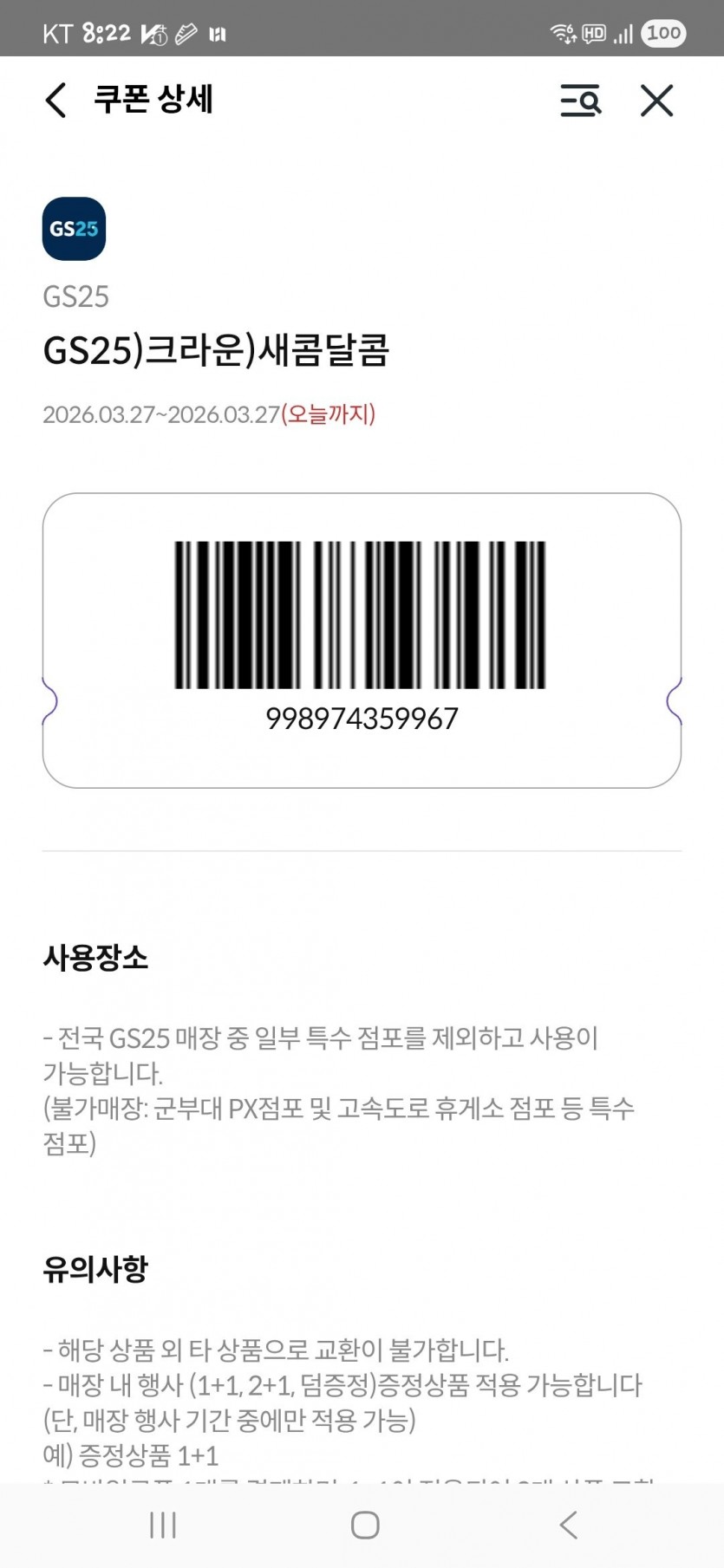This screenshot has height=1568, width=724.
Task: Tap the red 오늘까지 expiry label
Action: (327, 416)
